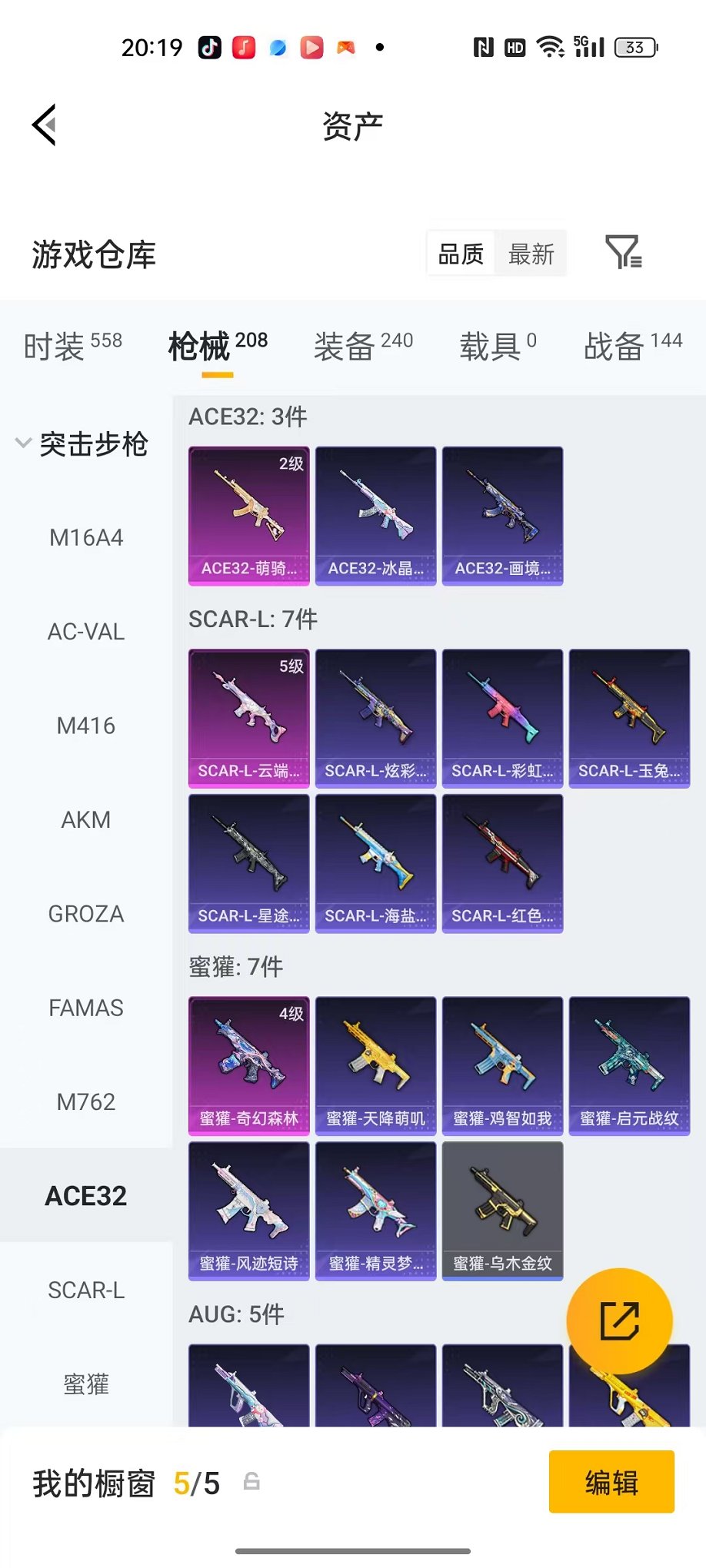Open the 蜜獾-奇幻森林 skin card
This screenshot has height=1568, width=706.
pos(249,1066)
